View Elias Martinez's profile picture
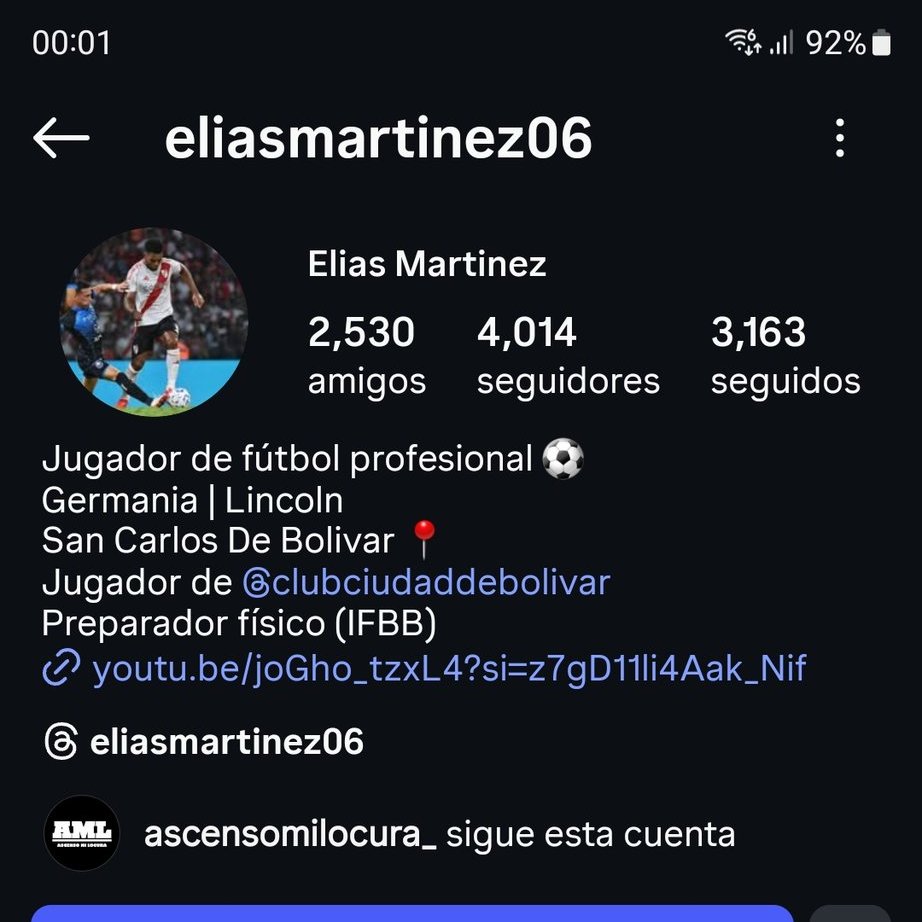This screenshot has height=922, width=922. [x=155, y=321]
